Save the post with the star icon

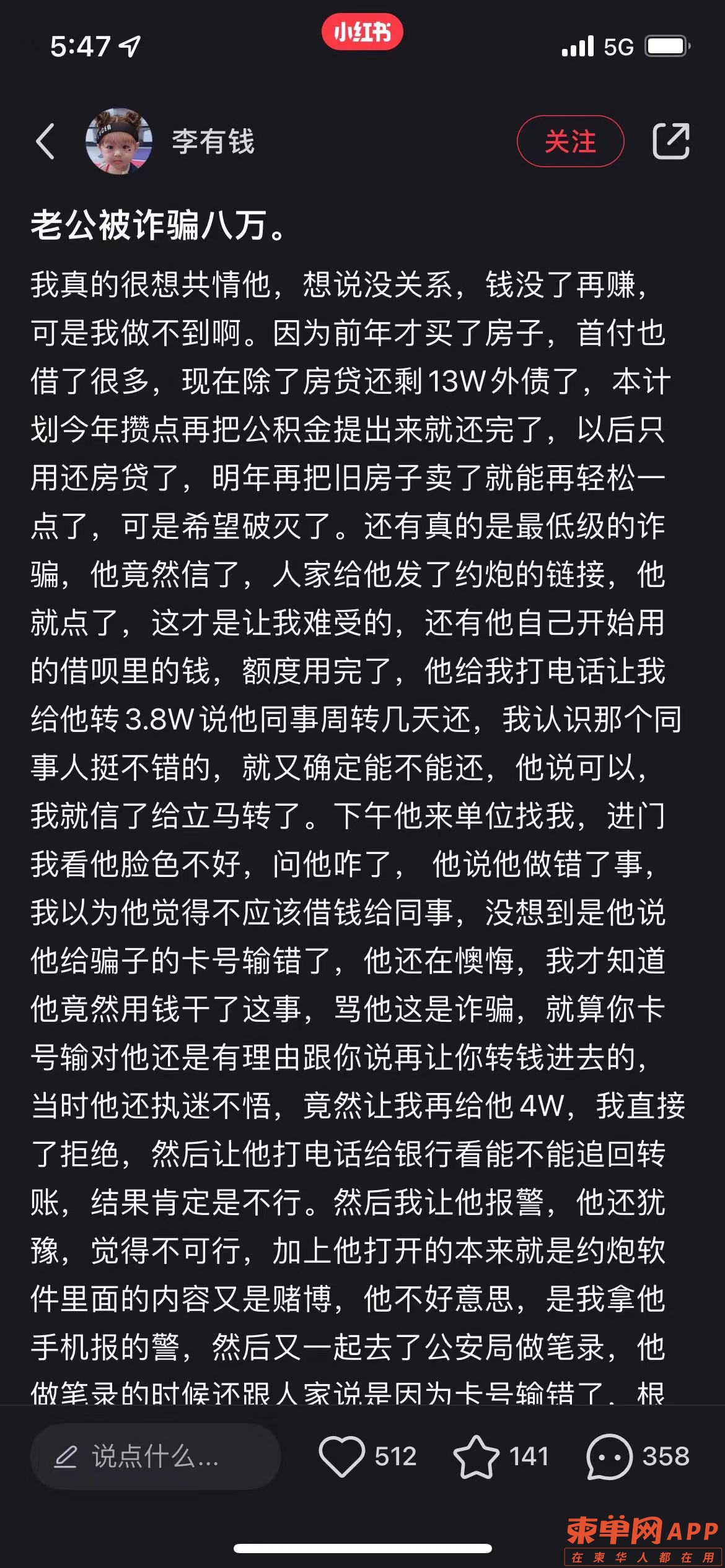pos(476,1457)
